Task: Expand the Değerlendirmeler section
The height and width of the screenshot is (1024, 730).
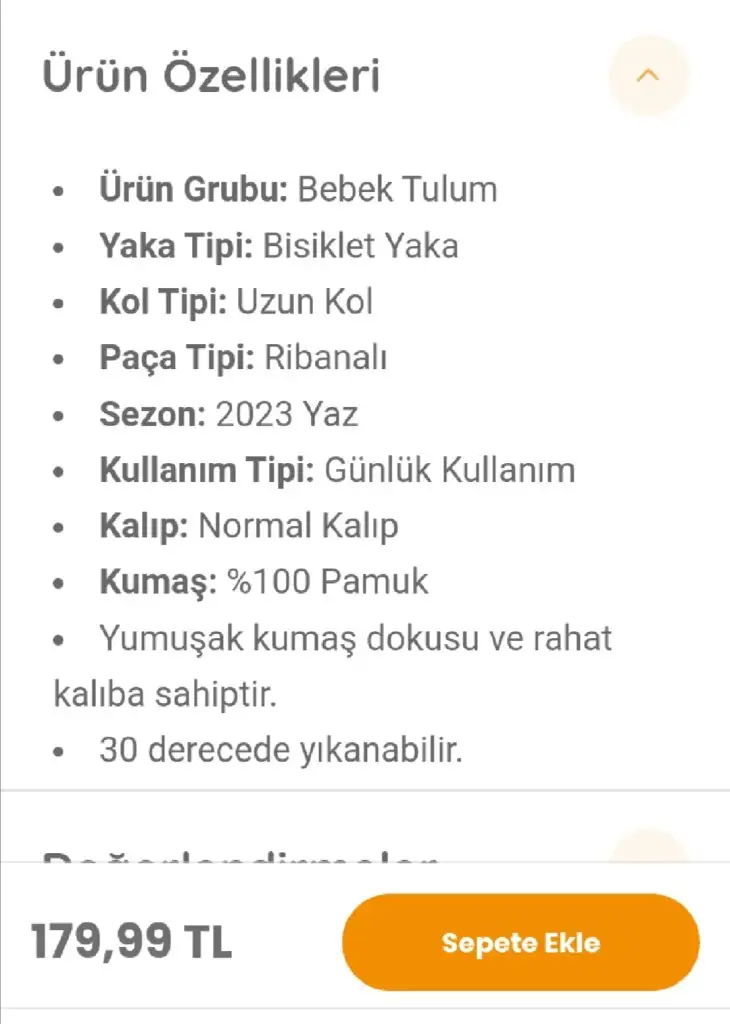Action: (x=648, y=848)
